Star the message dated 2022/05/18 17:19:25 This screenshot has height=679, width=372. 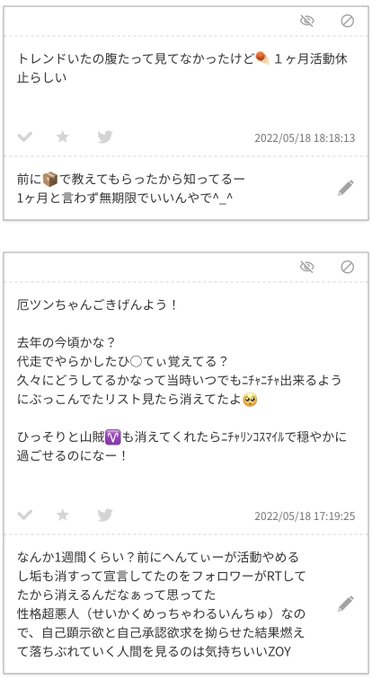pos(63,515)
